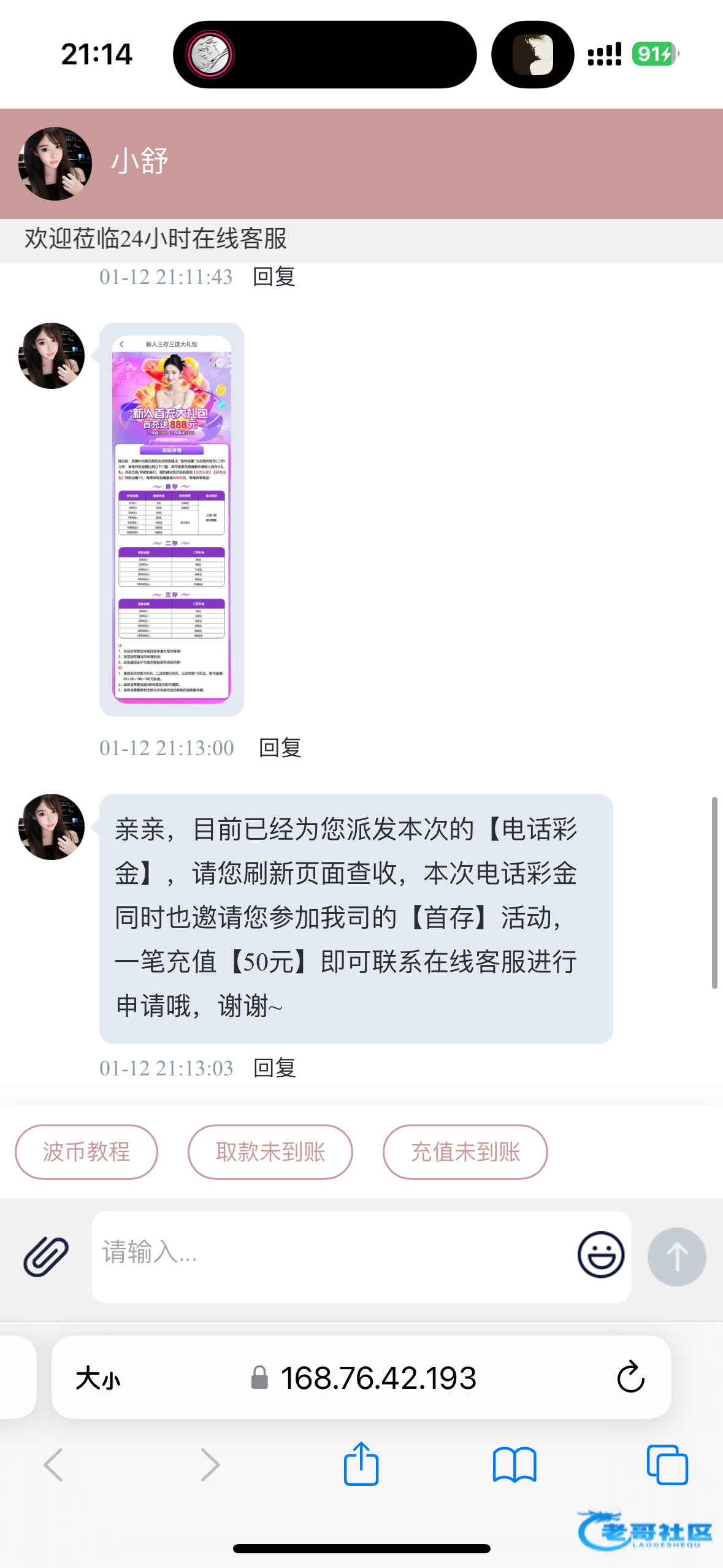This screenshot has width=723, height=1568.
Task: Tap 回复 under the 21:13:03 text message
Action: click(275, 1068)
